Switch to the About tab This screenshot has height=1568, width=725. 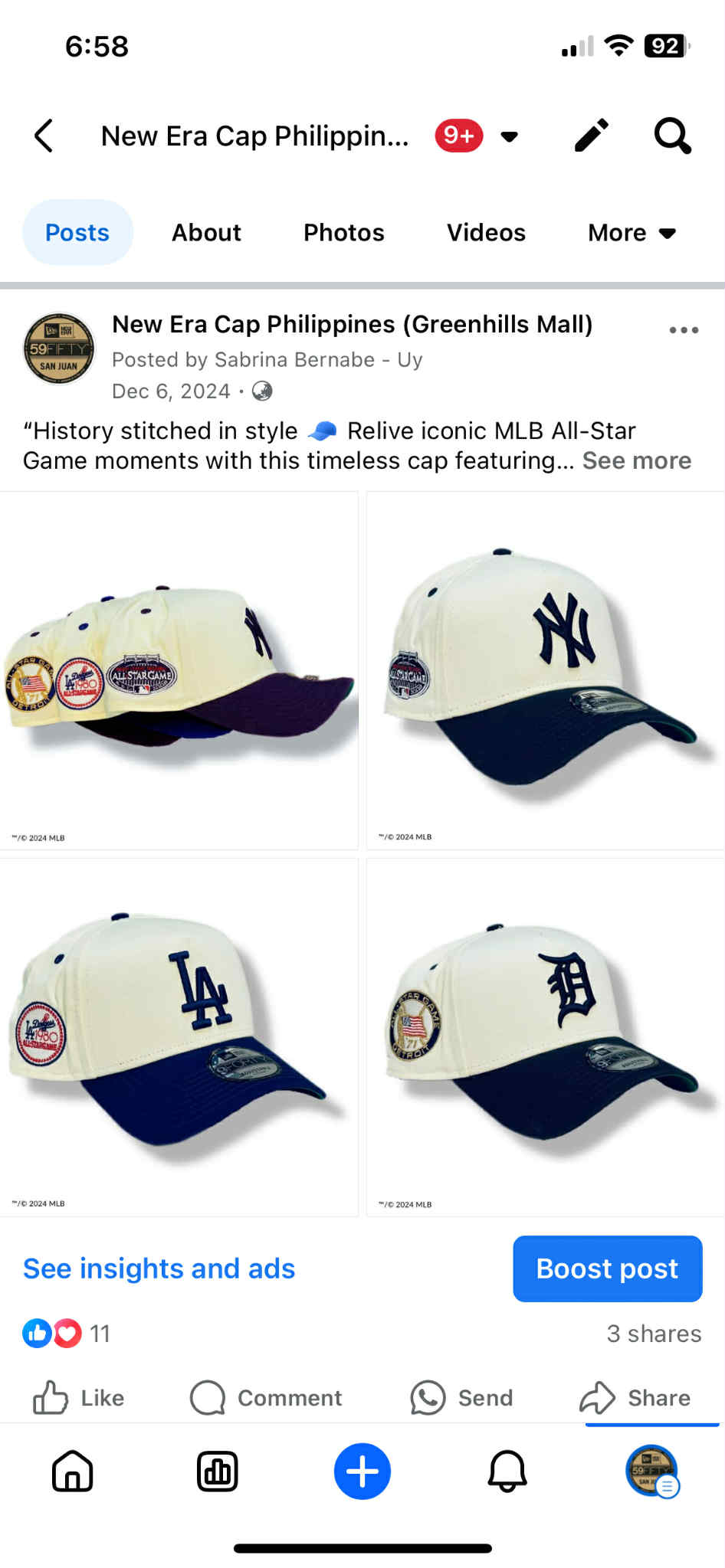pyautogui.click(x=206, y=233)
